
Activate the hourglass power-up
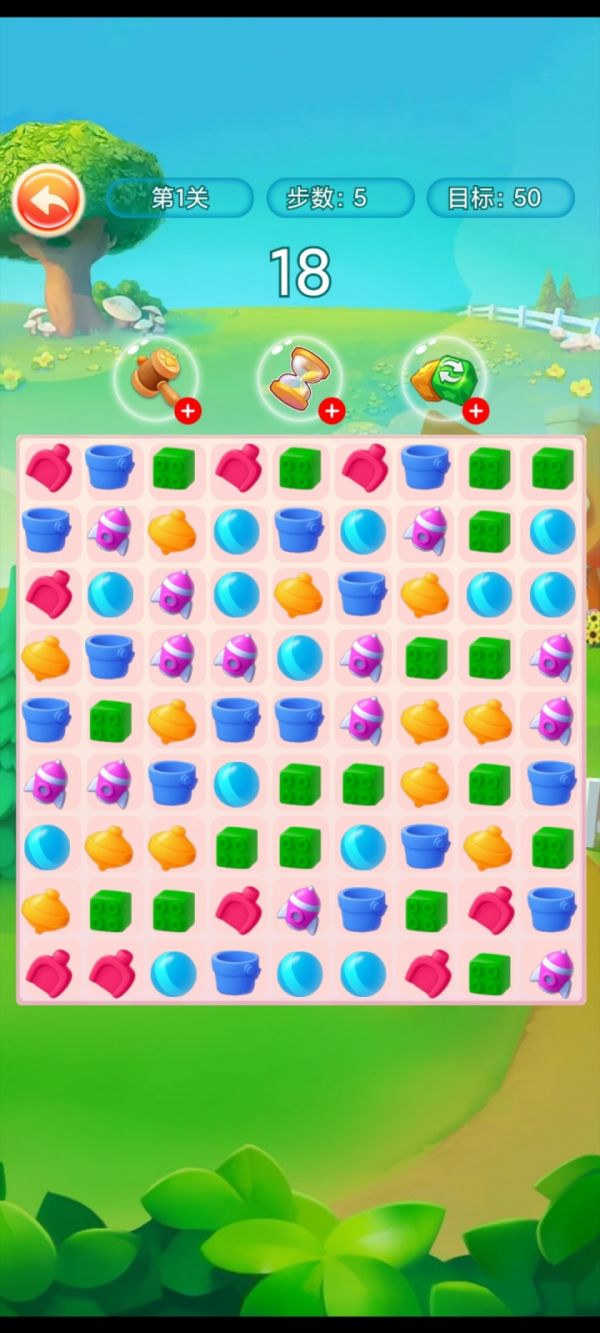coord(299,378)
